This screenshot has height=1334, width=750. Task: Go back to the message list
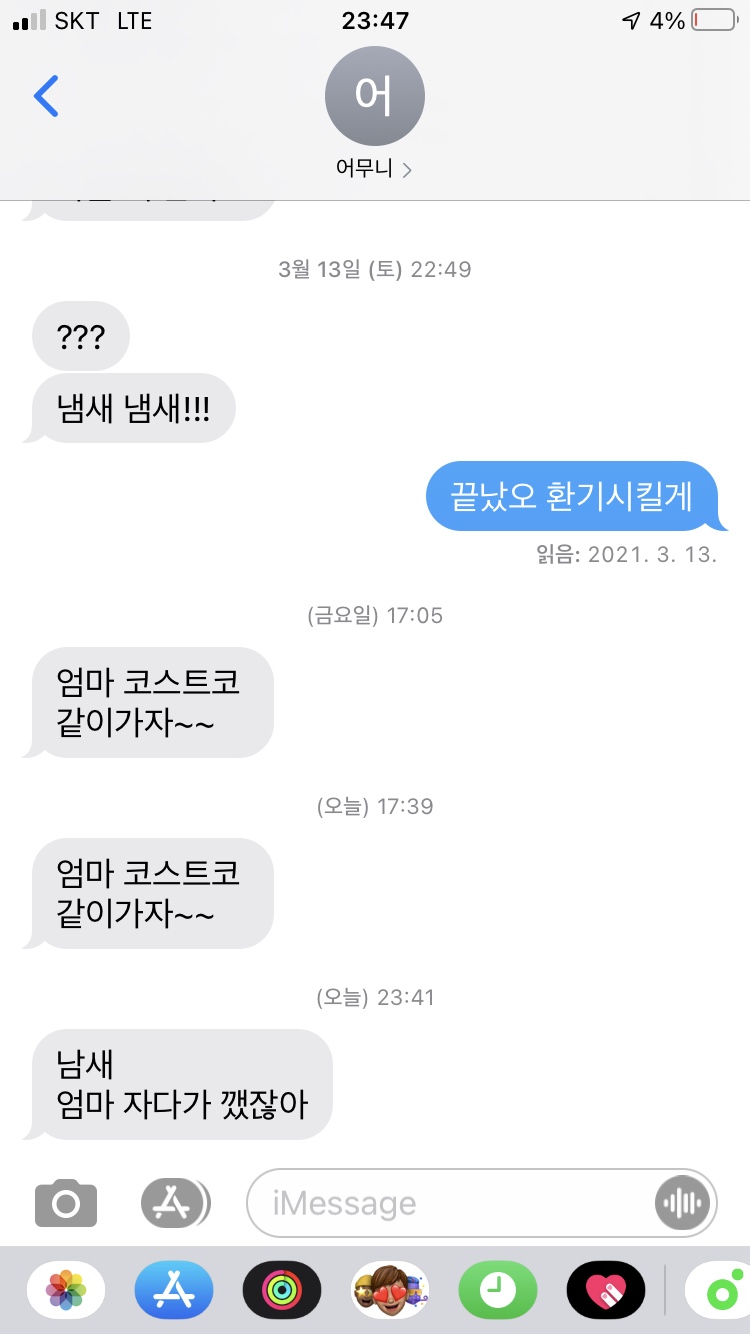(x=46, y=97)
